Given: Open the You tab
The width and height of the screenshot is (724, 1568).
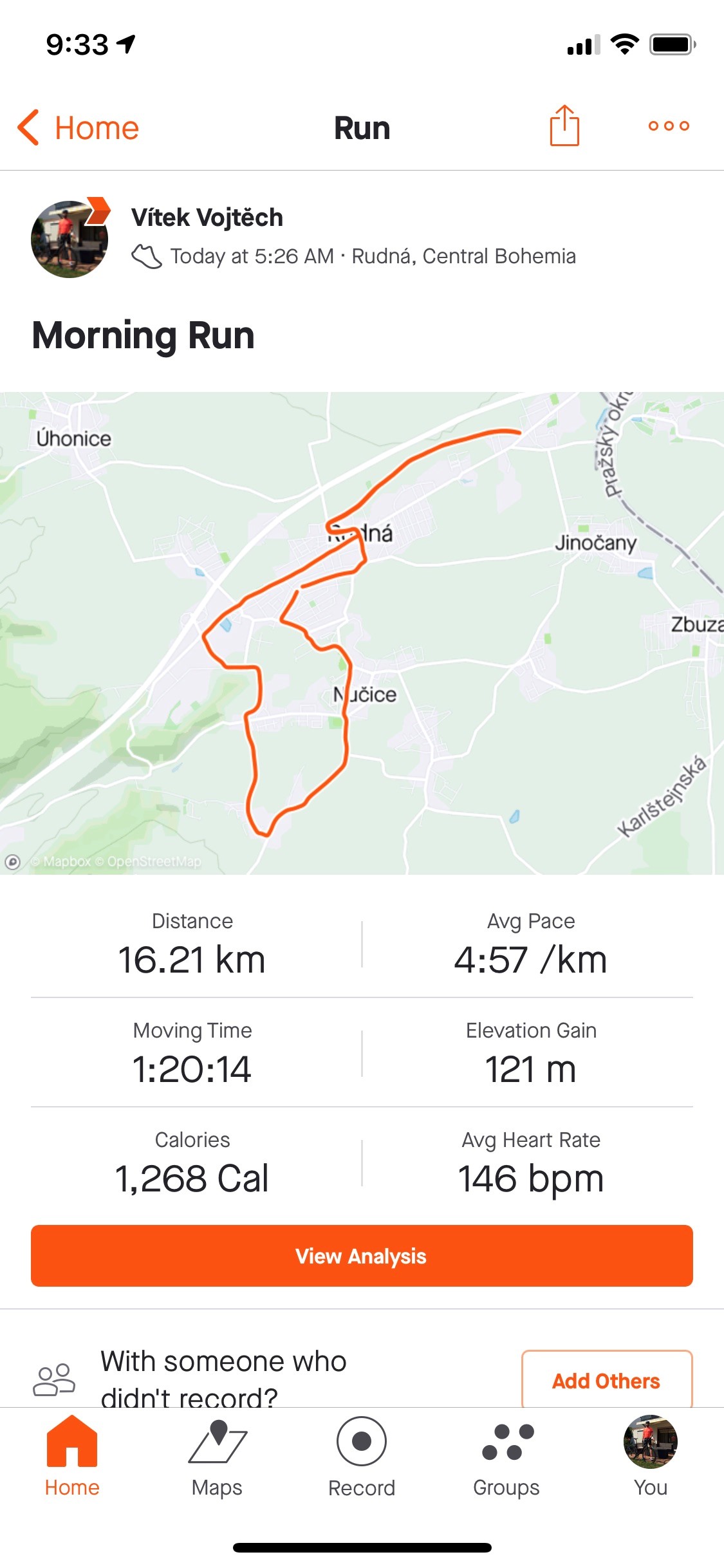Looking at the screenshot, I should tap(651, 1458).
